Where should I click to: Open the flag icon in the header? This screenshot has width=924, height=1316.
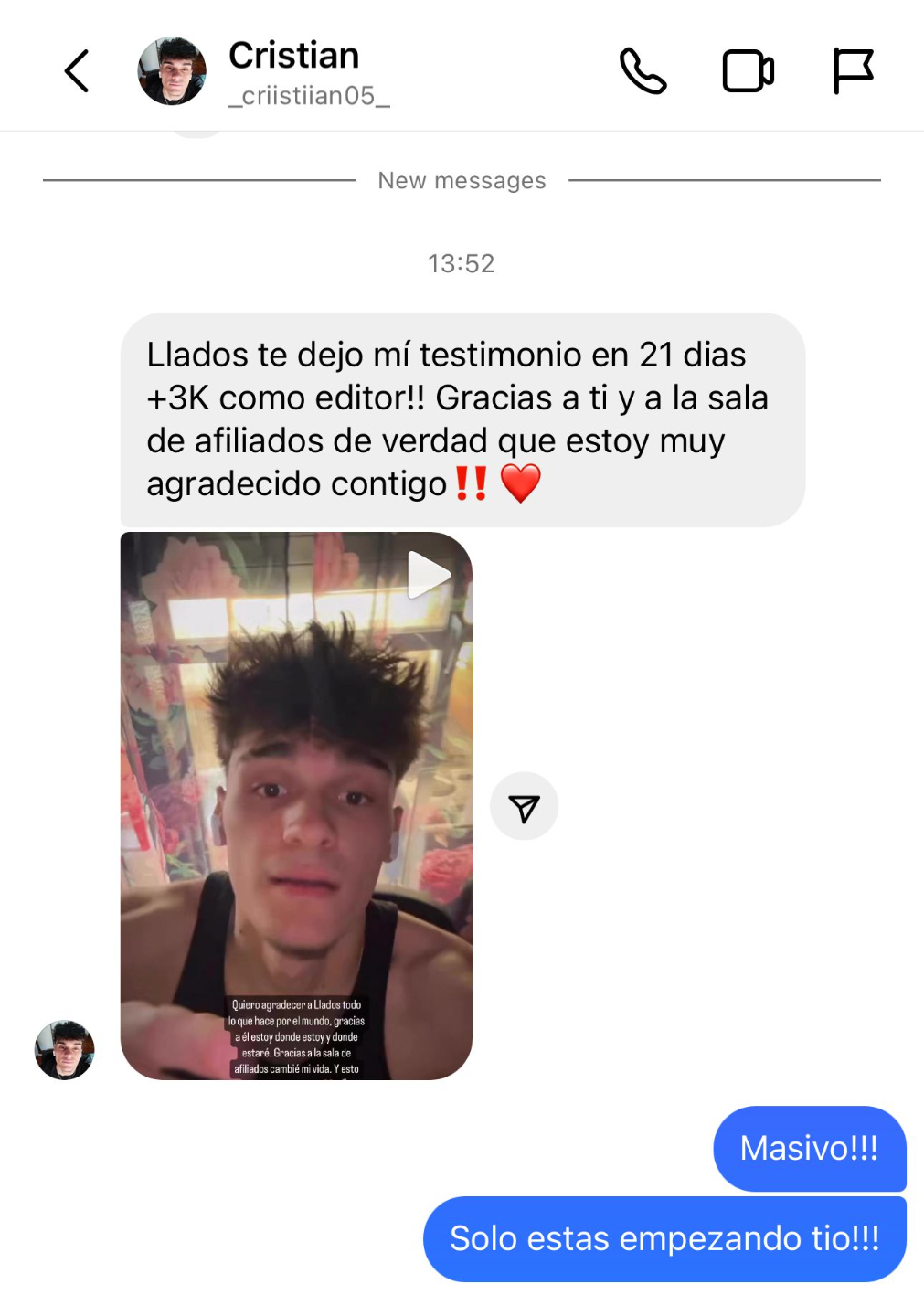click(853, 71)
